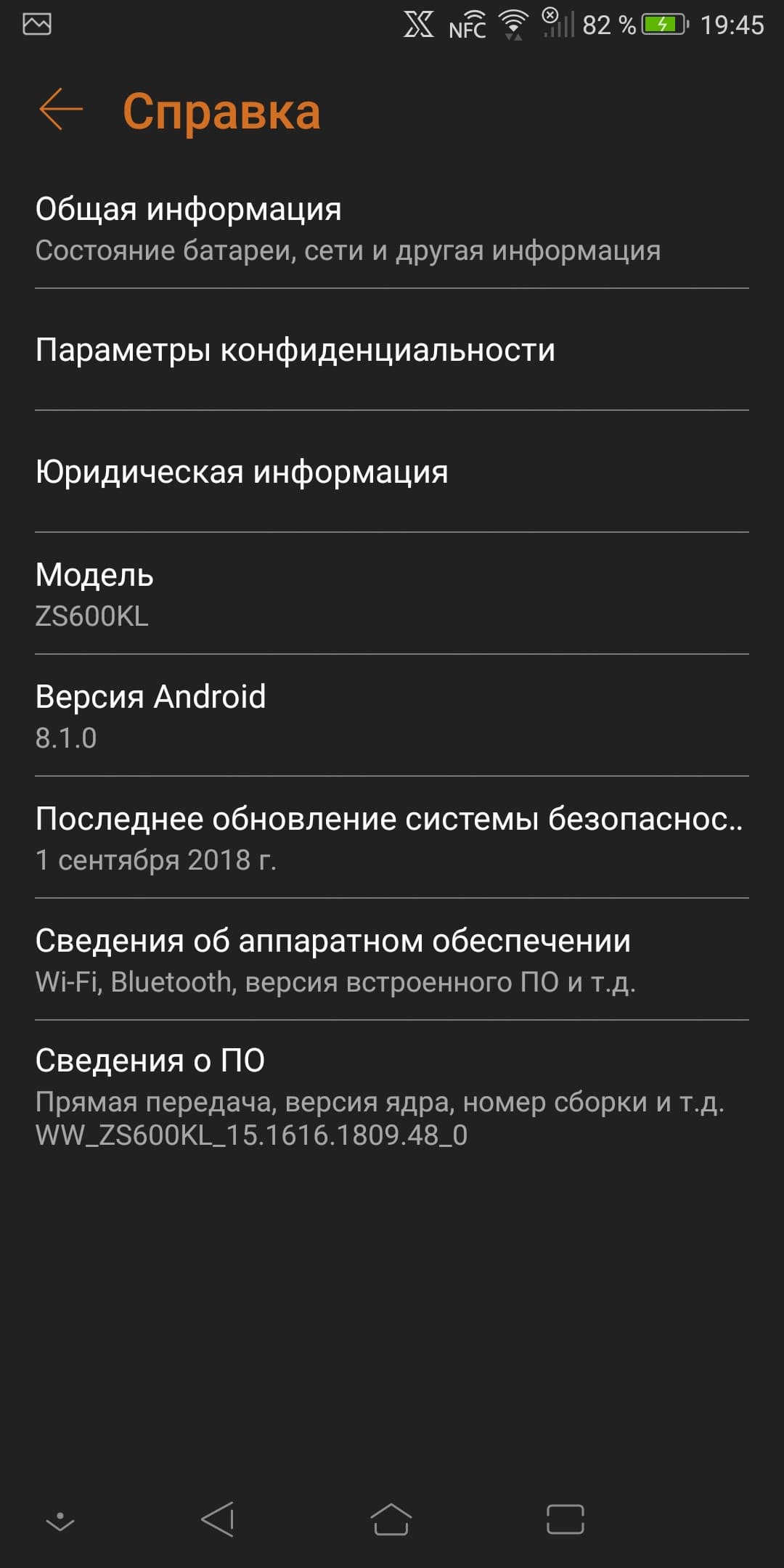Tap the Модель ZS600KL row
This screenshot has width=784, height=1568.
point(392,594)
